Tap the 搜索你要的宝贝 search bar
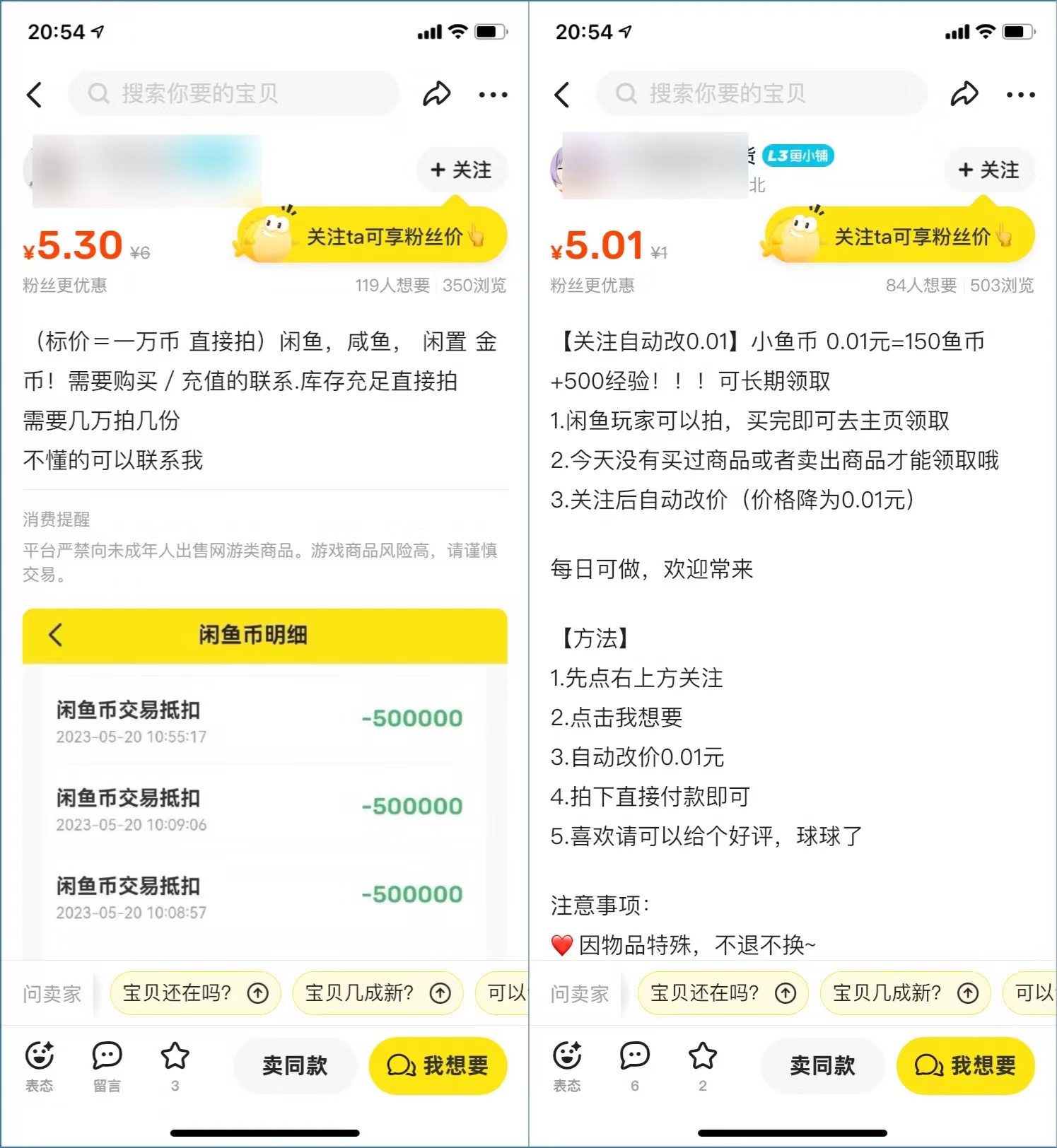The width and height of the screenshot is (1057, 1148). (x=233, y=93)
